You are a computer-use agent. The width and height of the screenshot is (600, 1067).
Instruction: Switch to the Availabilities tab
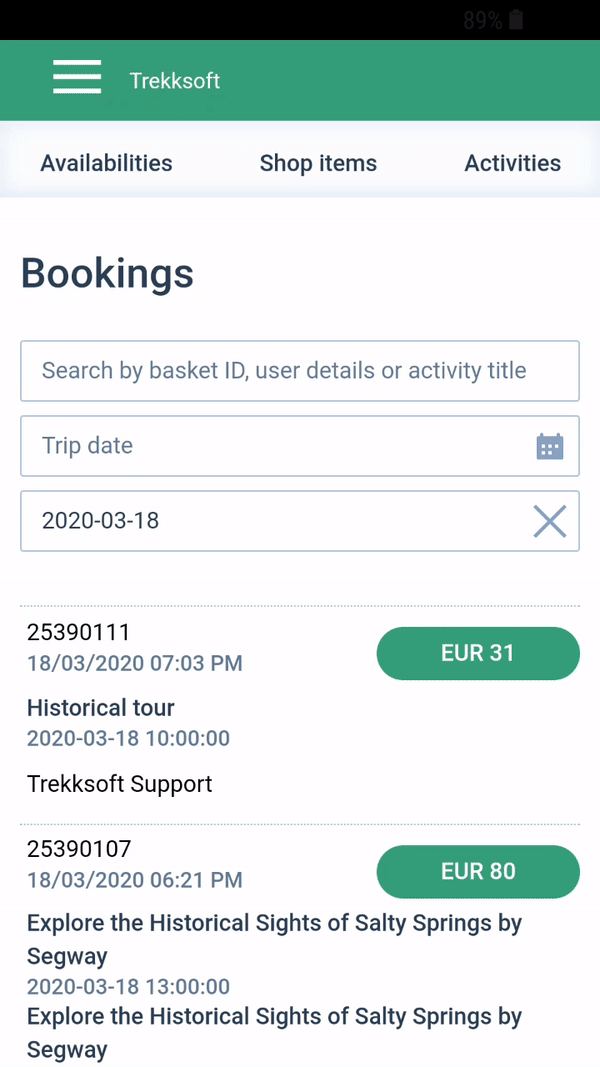pyautogui.click(x=106, y=163)
